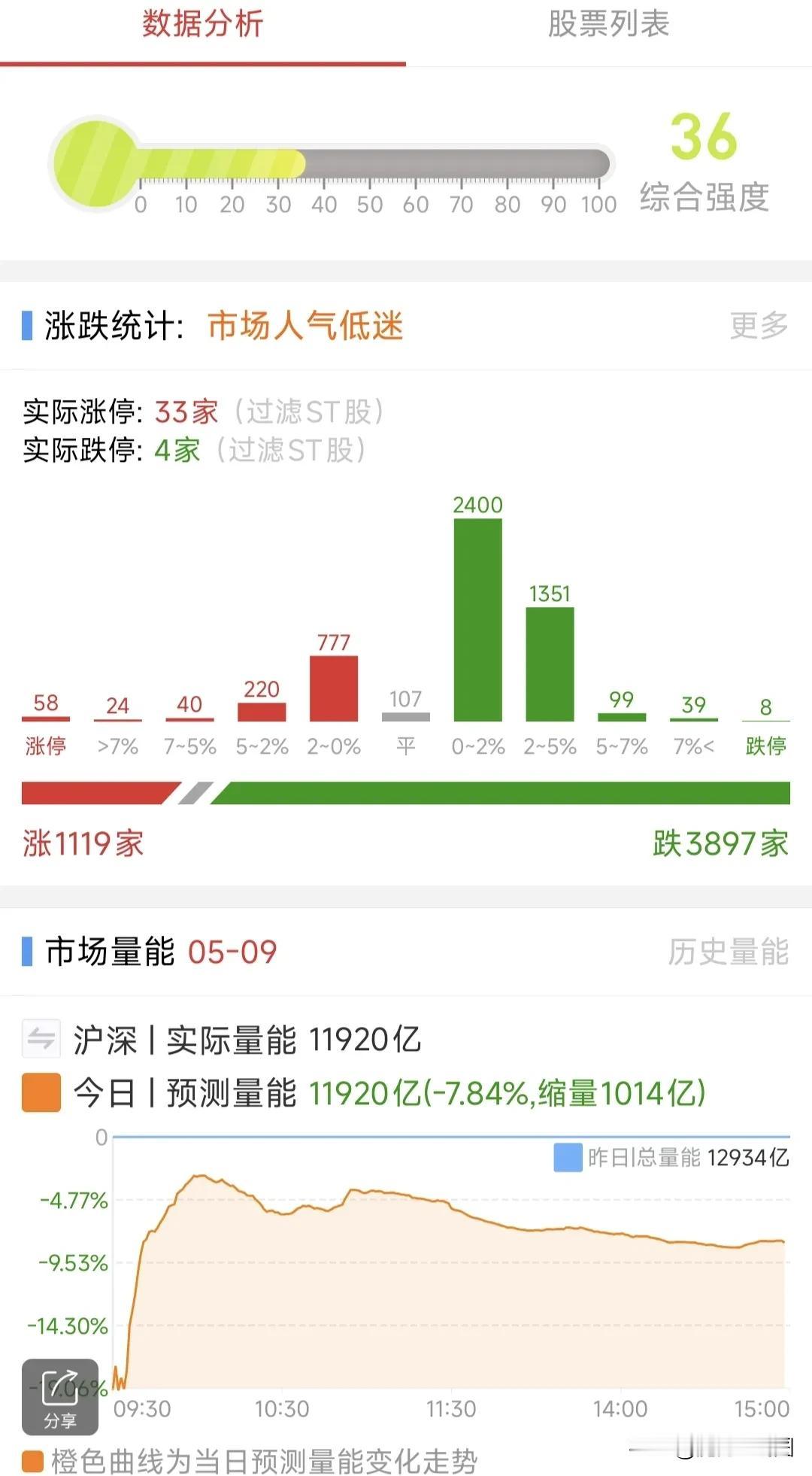Viewport: 812px width, 1476px height.
Task: Open 历史量能 history
Action: pyautogui.click(x=728, y=952)
